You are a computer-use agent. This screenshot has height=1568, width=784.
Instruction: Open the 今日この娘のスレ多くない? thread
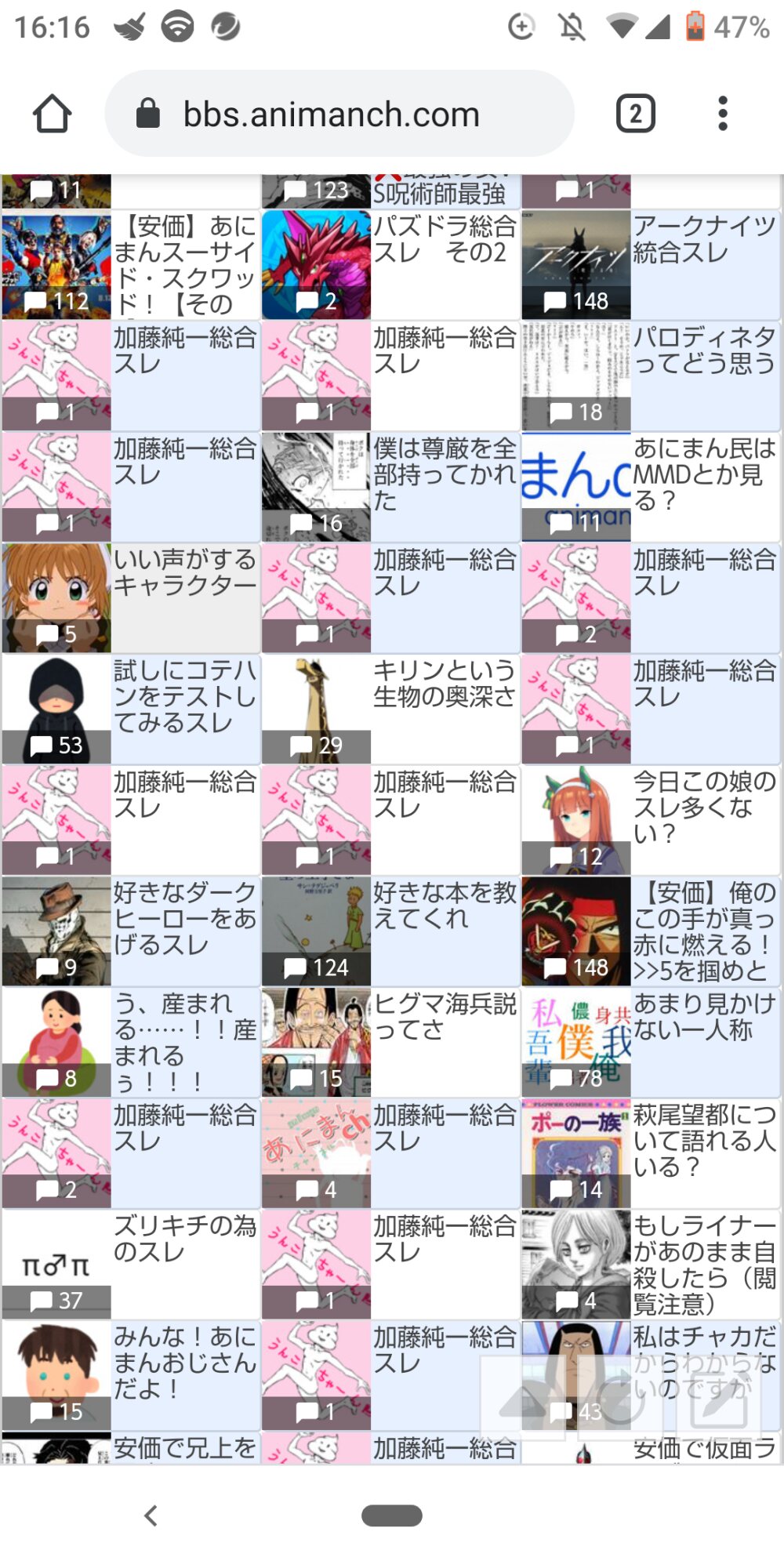652,821
